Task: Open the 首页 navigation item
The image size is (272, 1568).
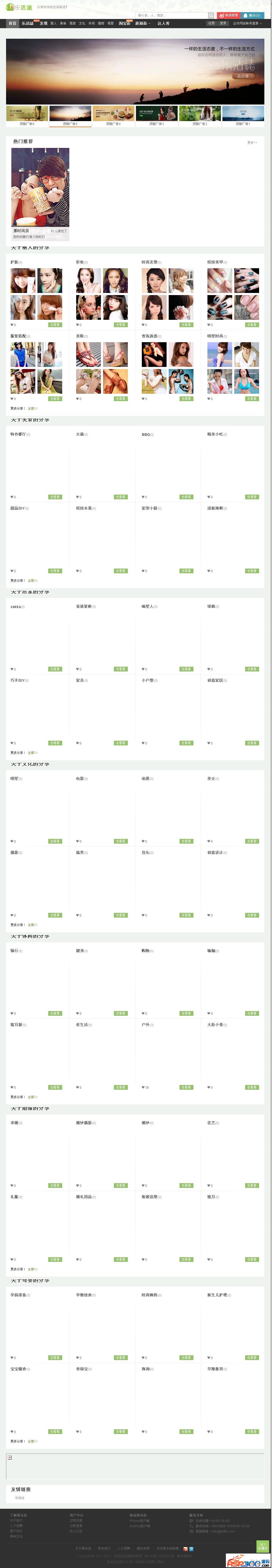Action: (12, 23)
